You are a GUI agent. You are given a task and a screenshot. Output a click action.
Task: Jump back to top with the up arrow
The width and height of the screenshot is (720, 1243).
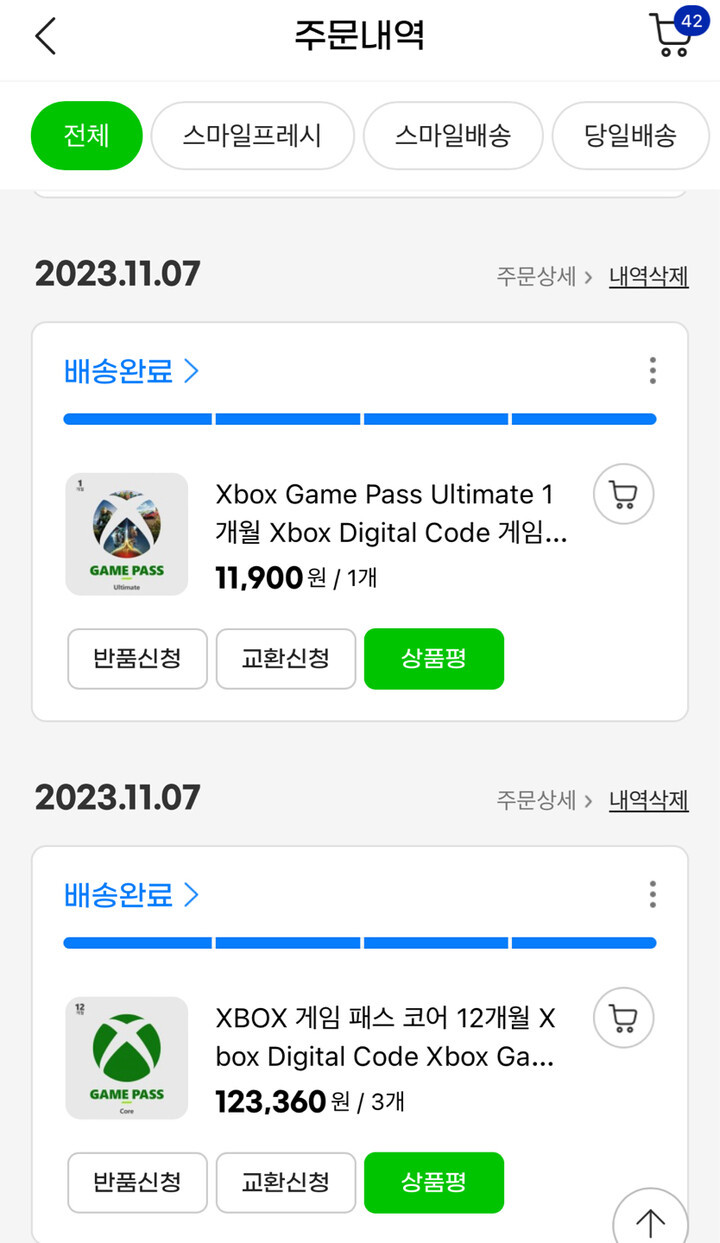pyautogui.click(x=650, y=1215)
